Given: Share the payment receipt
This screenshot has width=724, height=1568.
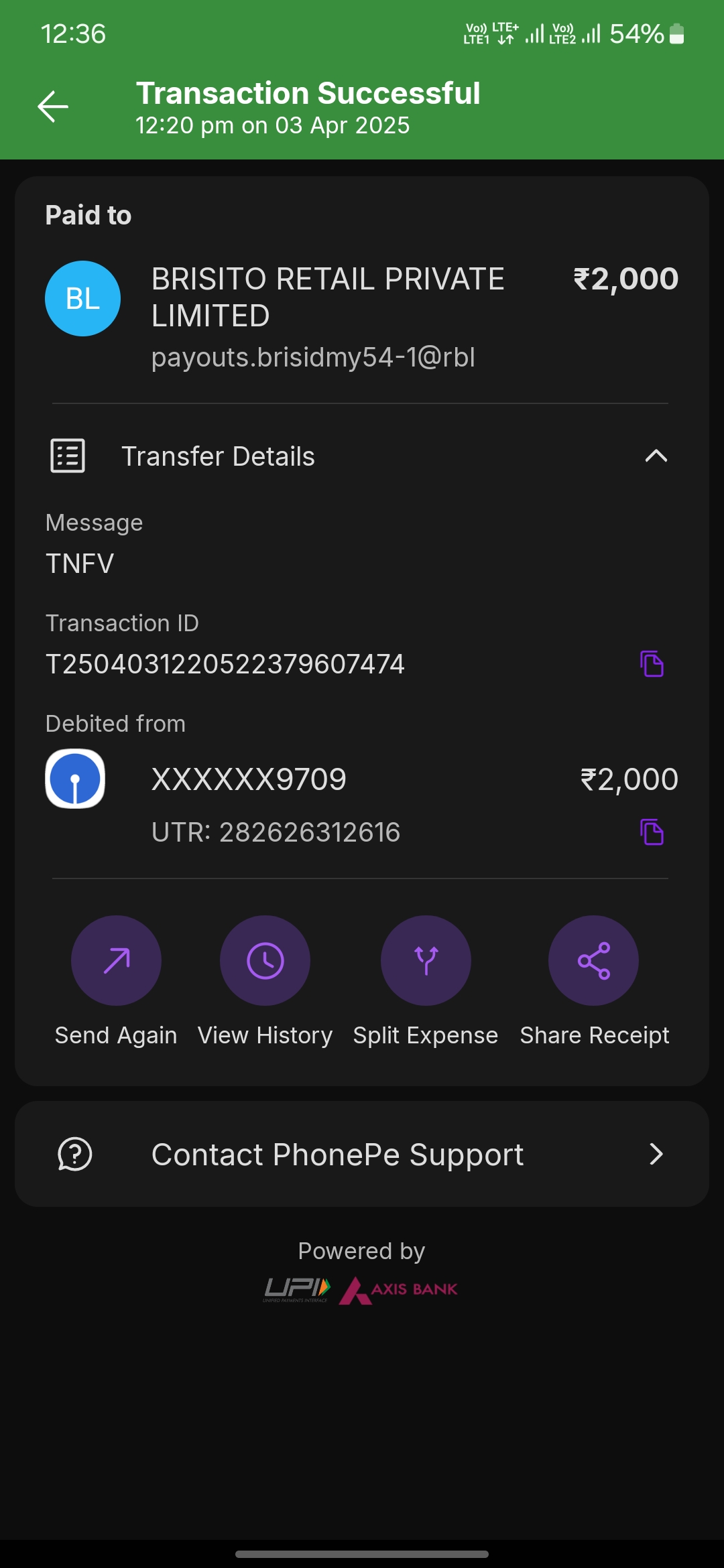Looking at the screenshot, I should click(593, 960).
